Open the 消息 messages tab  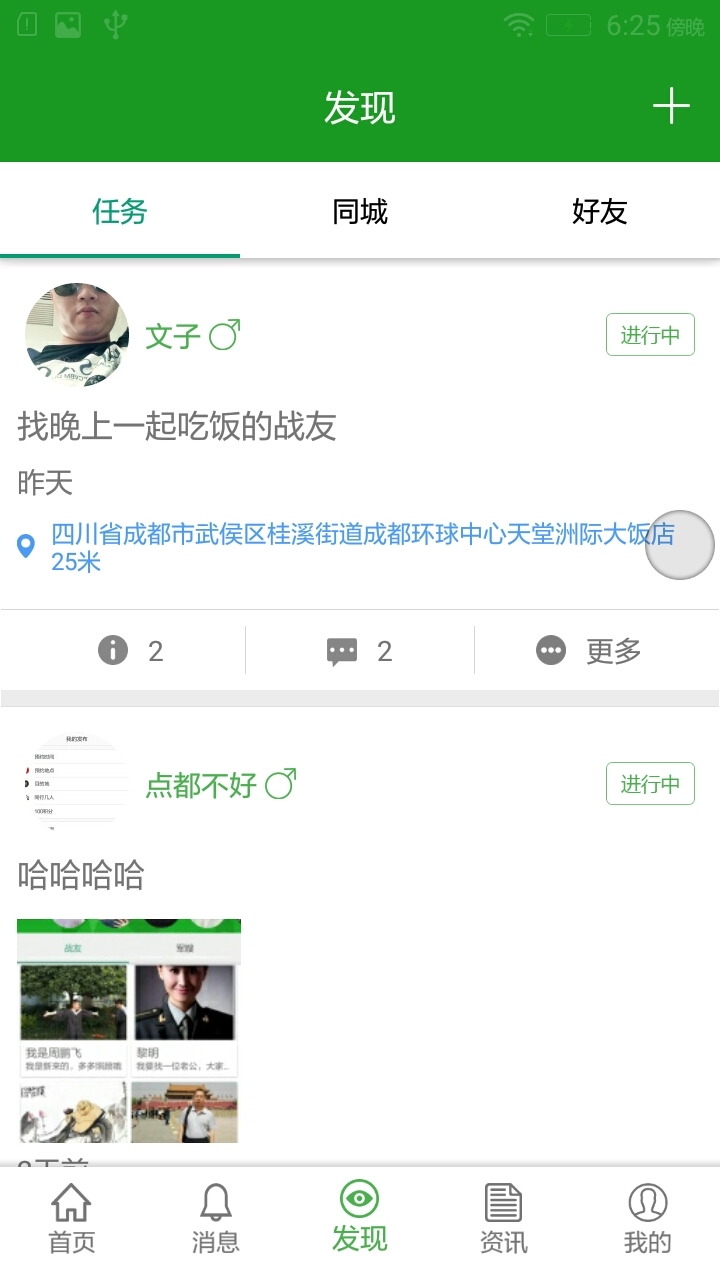tap(216, 1218)
